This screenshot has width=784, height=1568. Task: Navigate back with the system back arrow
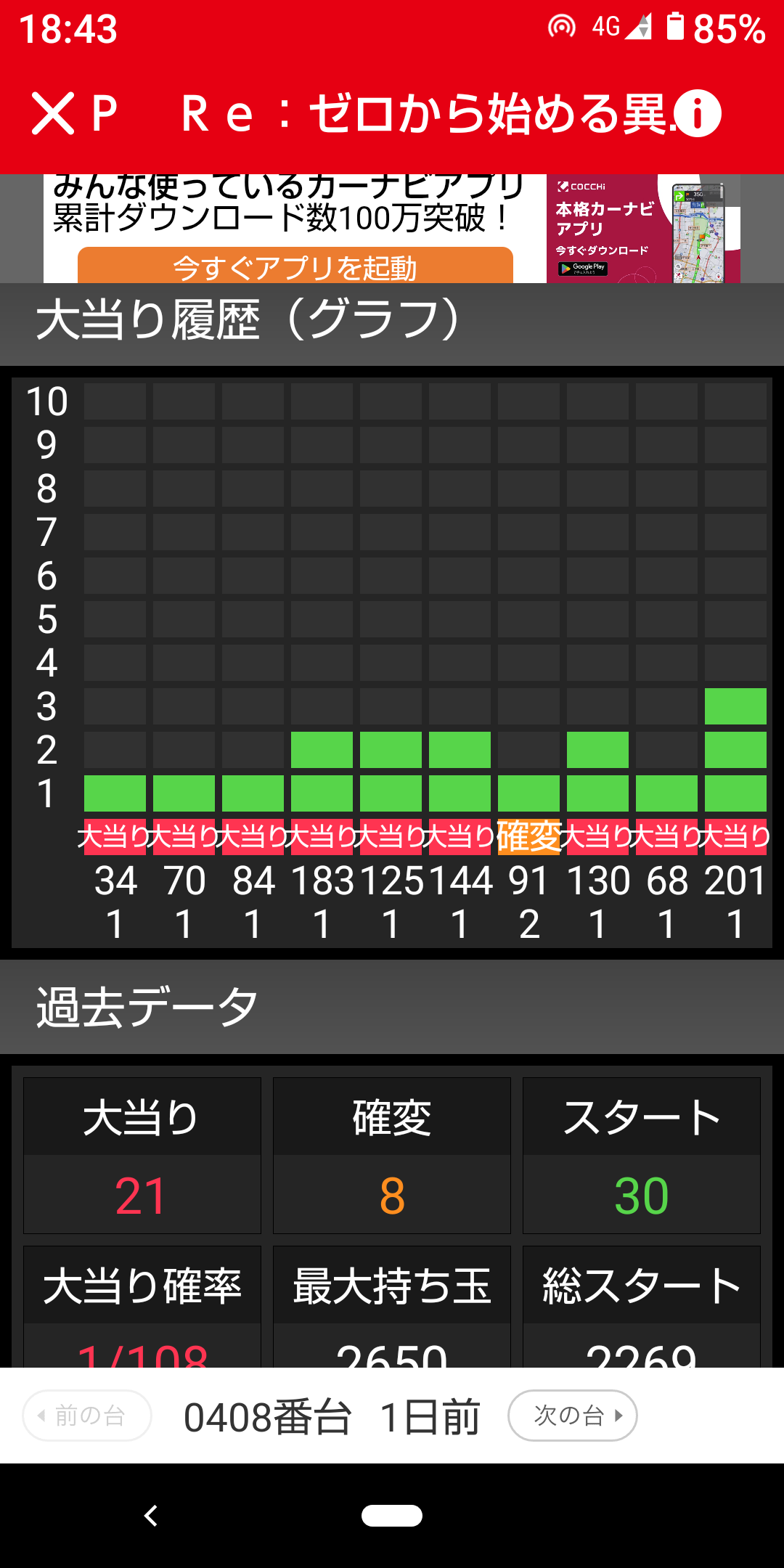151,1516
